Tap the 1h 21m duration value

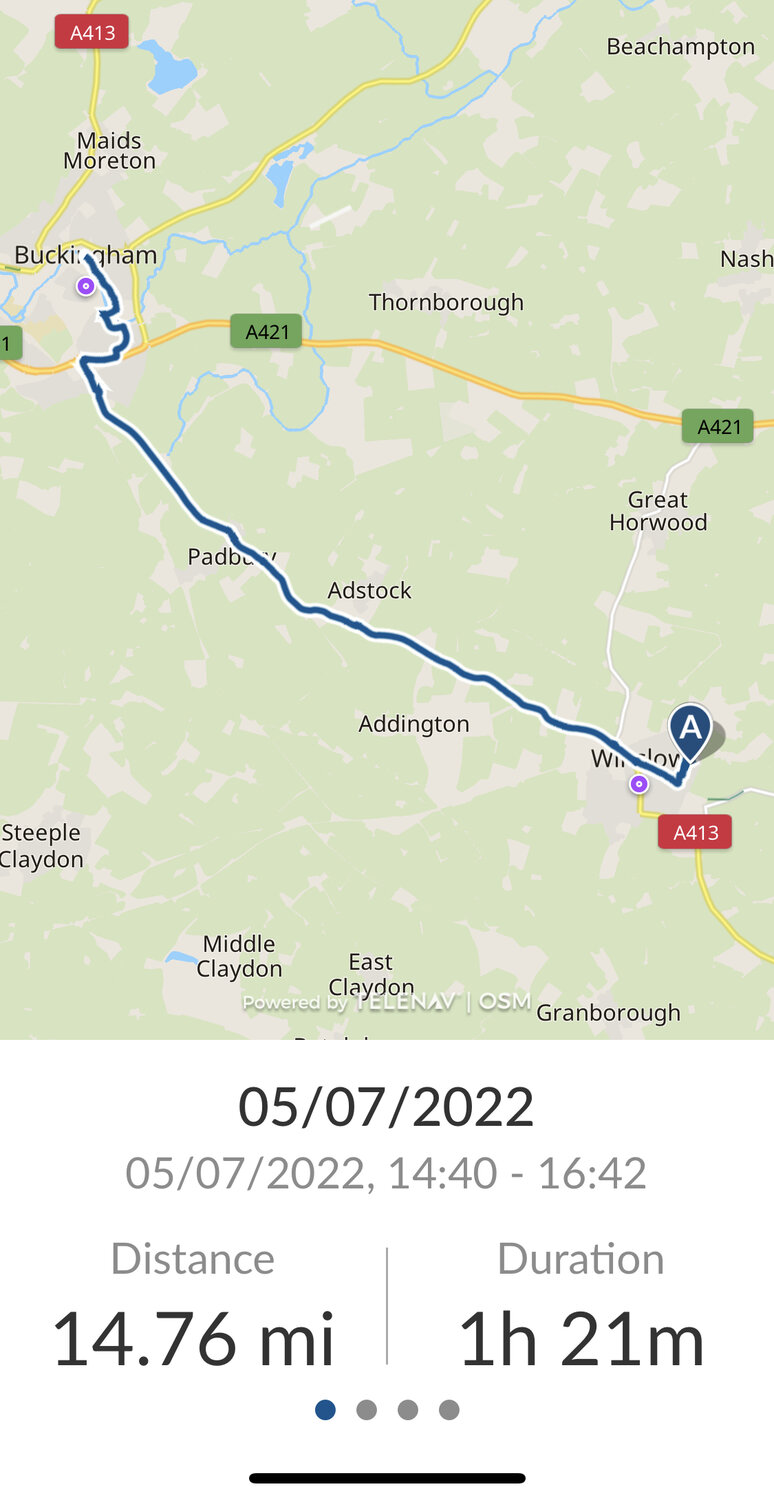pos(580,1337)
